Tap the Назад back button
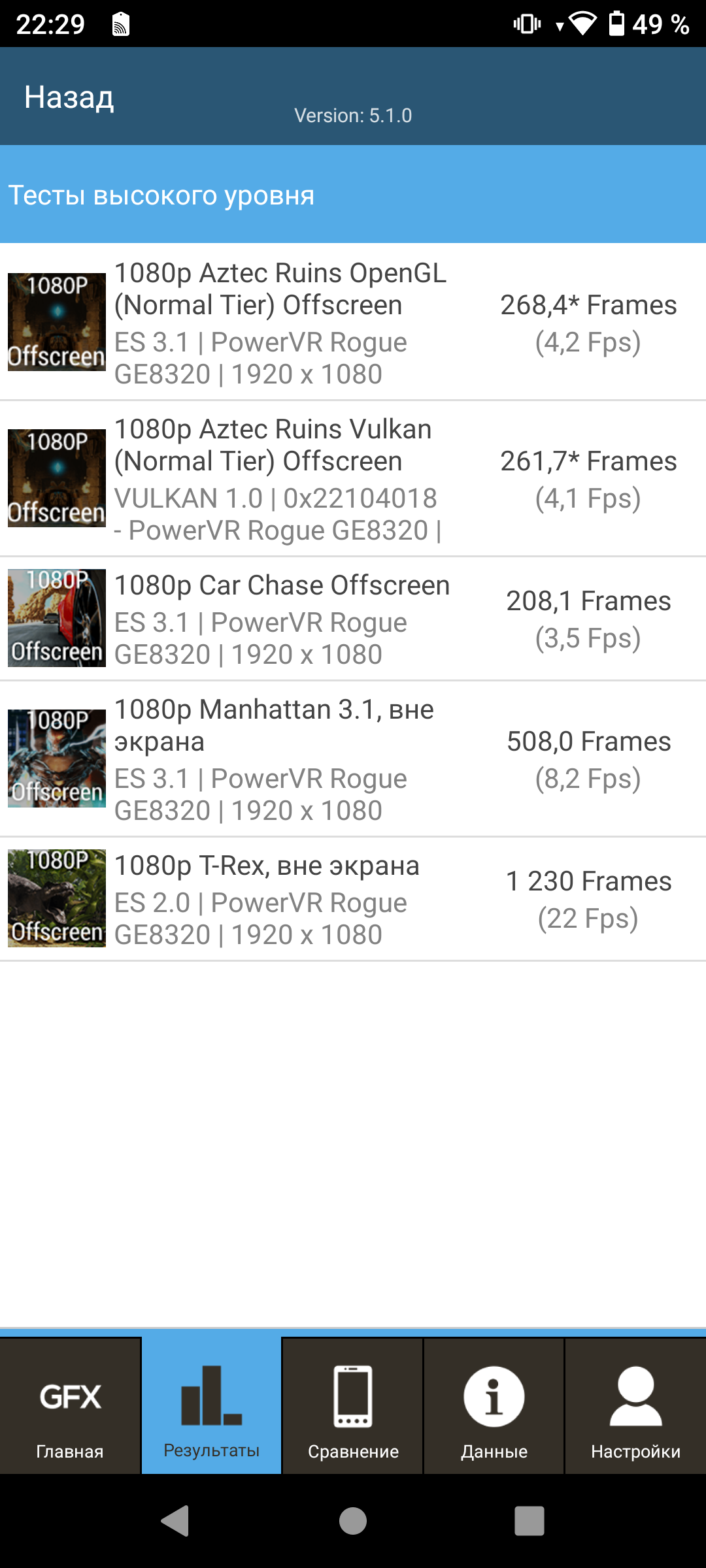706x1568 pixels. (x=69, y=97)
